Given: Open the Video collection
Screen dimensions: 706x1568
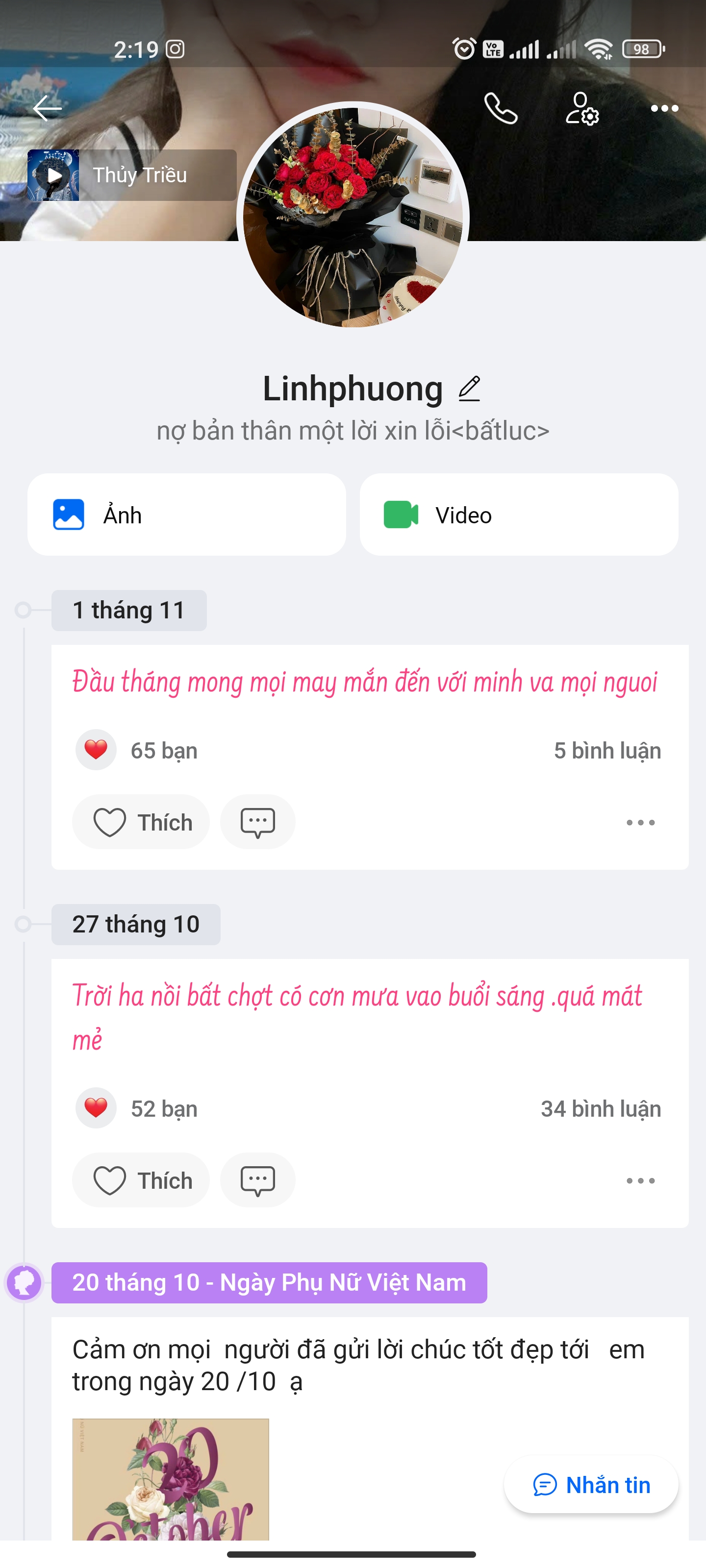Looking at the screenshot, I should 518,514.
